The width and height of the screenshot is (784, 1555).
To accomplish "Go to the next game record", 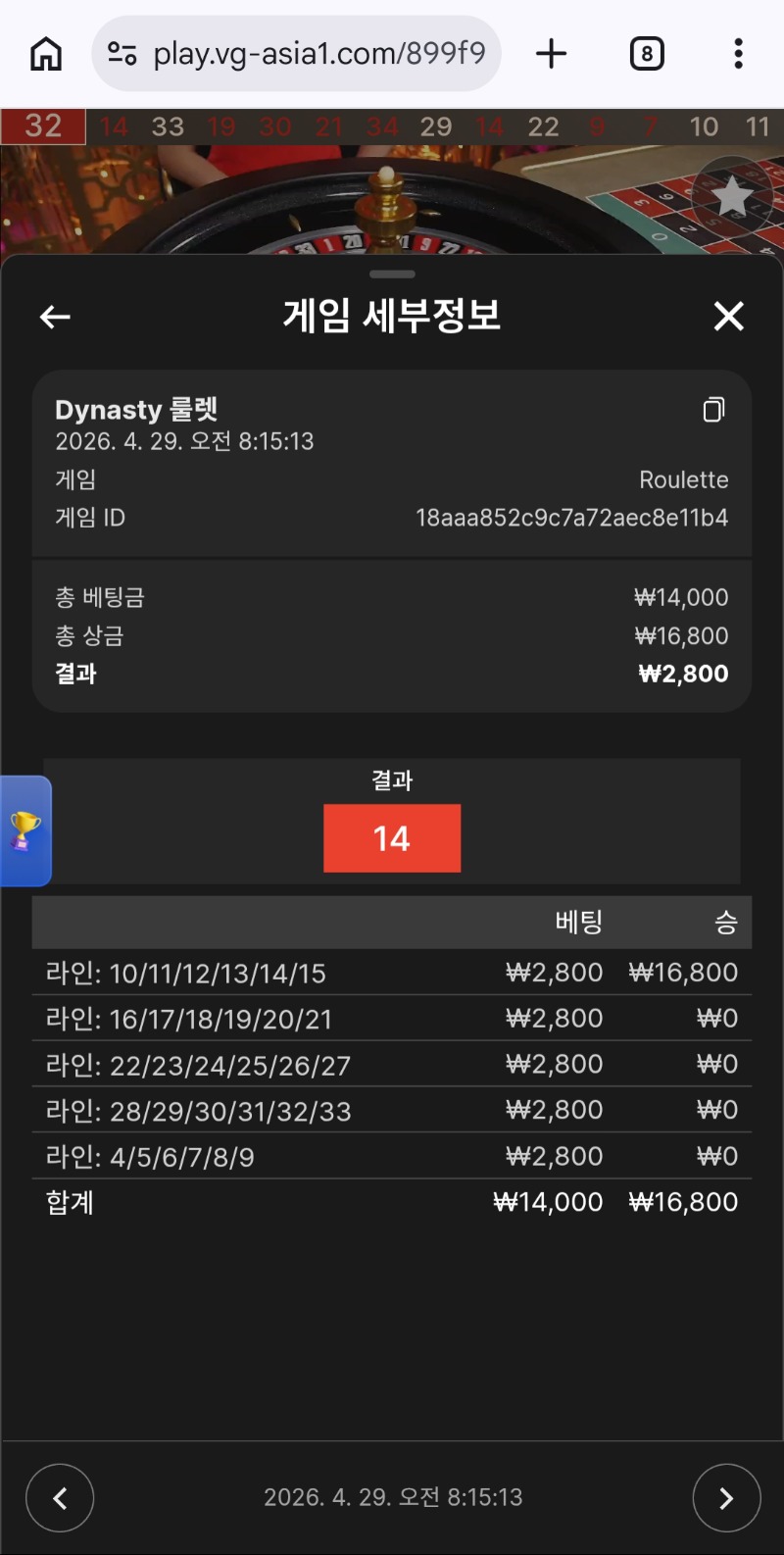I will [726, 1498].
